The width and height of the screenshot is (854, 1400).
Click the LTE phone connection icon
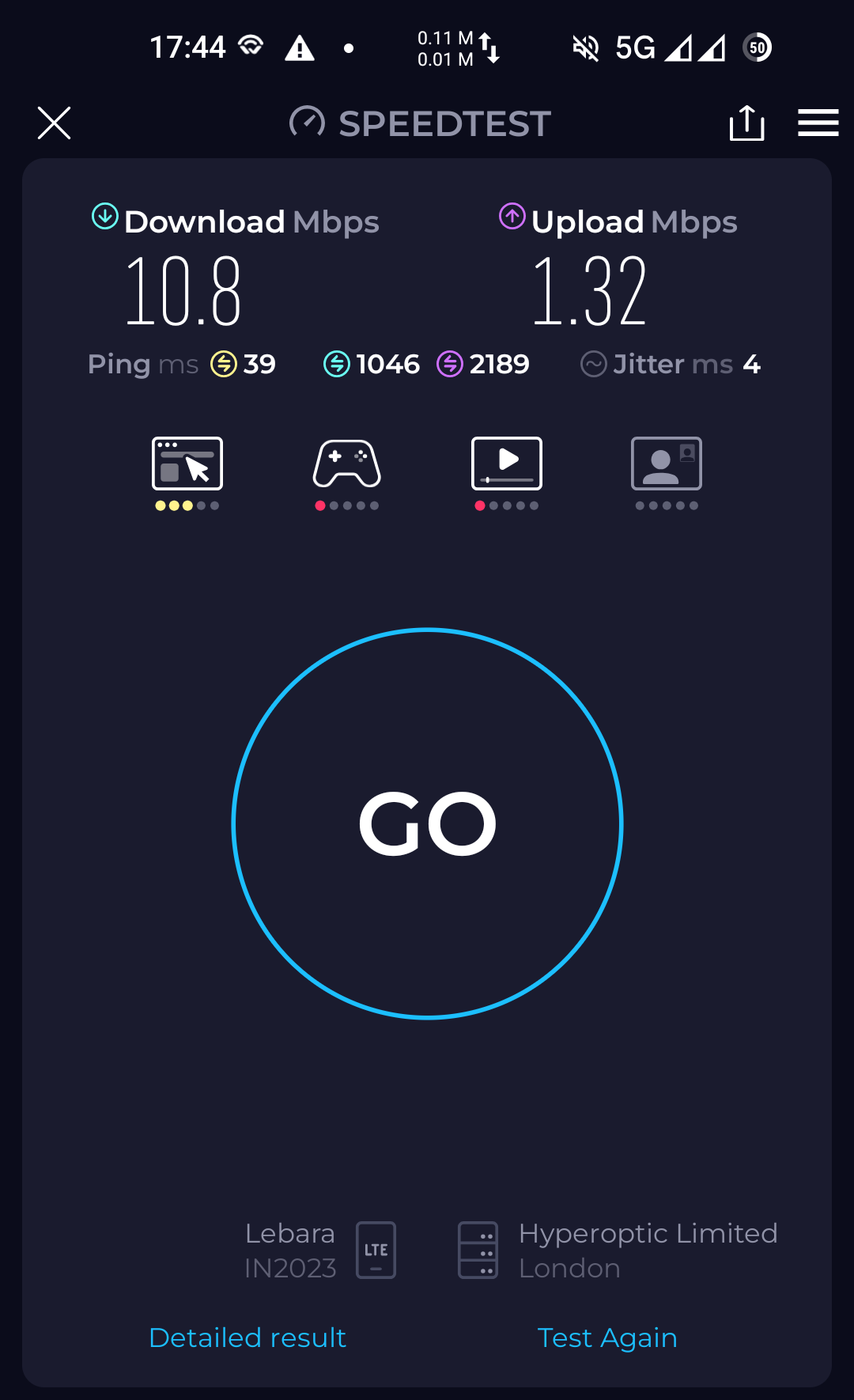pos(376,1250)
